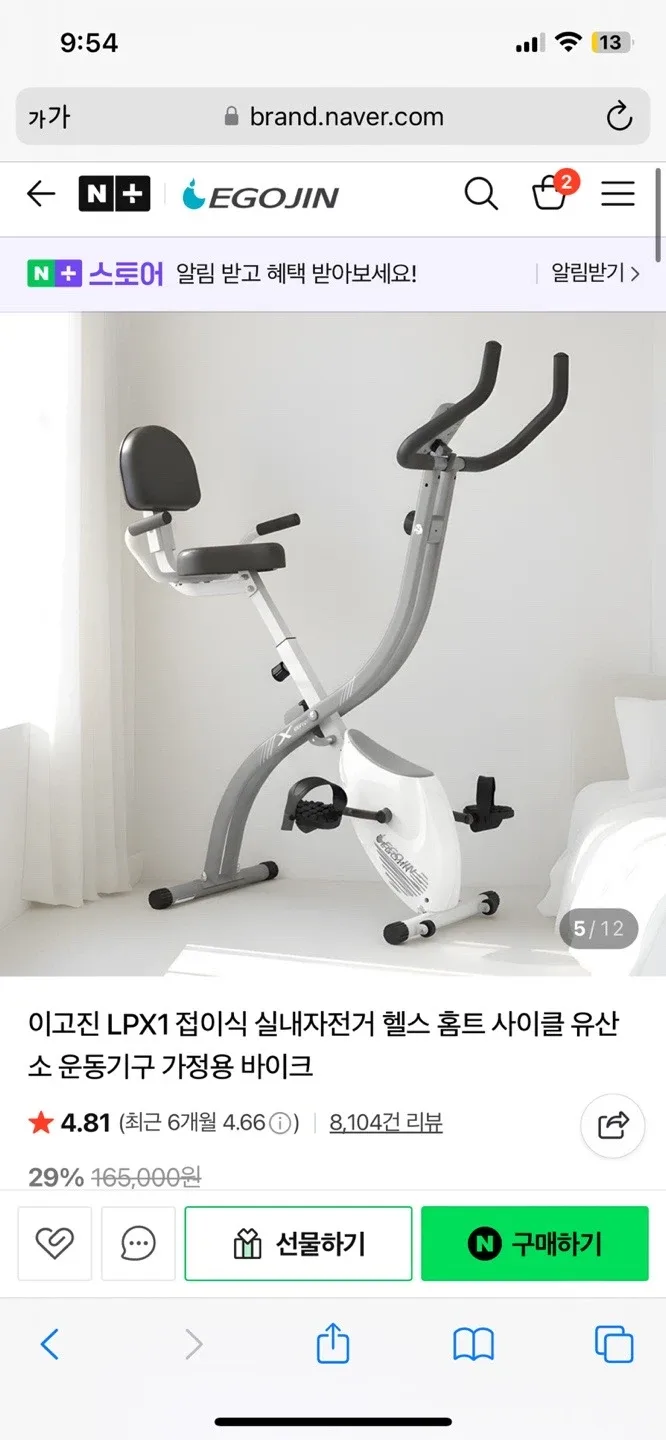666x1440 pixels.
Task: Add the product to wishlist with heart icon
Action: point(54,1243)
